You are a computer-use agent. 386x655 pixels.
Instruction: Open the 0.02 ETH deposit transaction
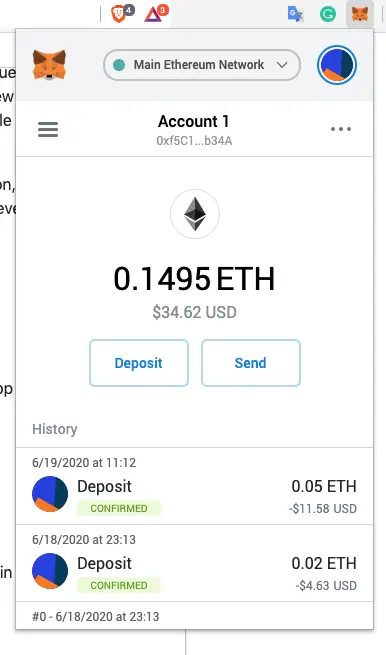point(195,563)
